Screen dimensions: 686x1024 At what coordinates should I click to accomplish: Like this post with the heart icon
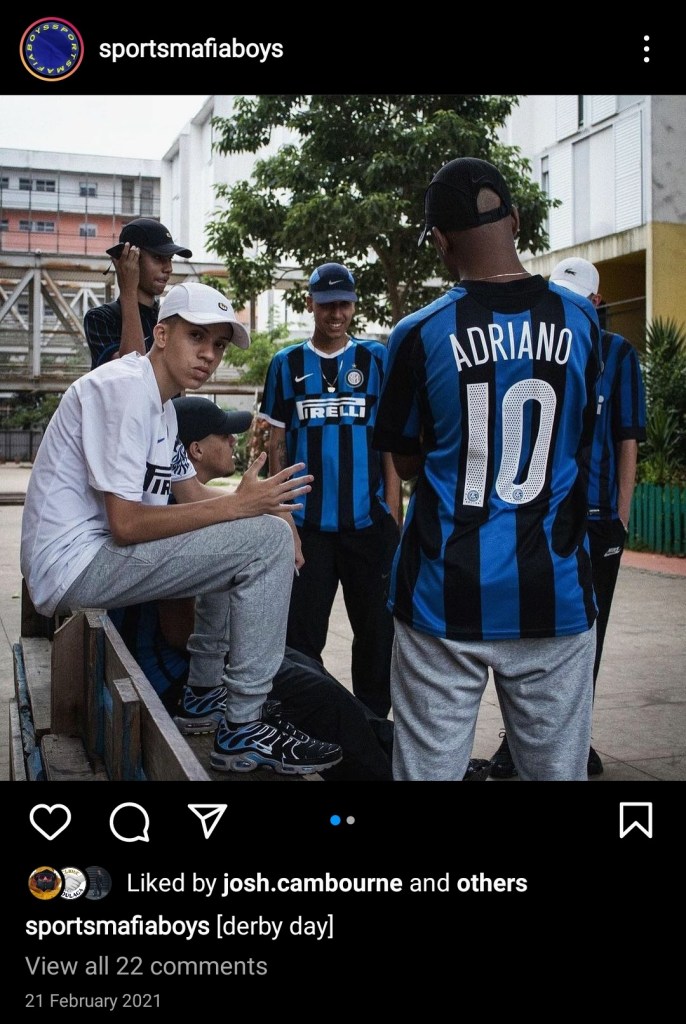(x=50, y=821)
